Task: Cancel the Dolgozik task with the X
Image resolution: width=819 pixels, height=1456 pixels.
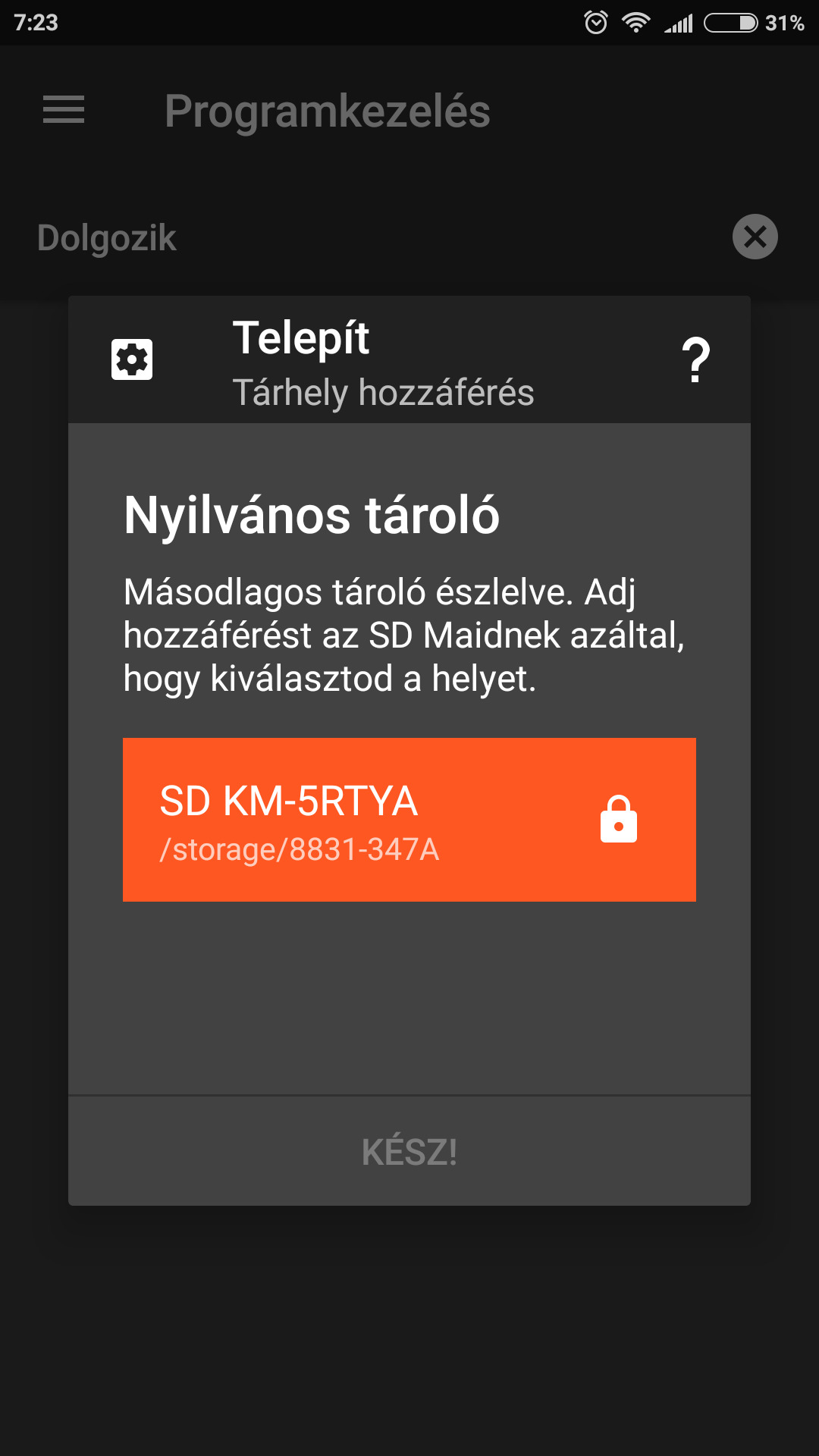Action: coord(755,237)
